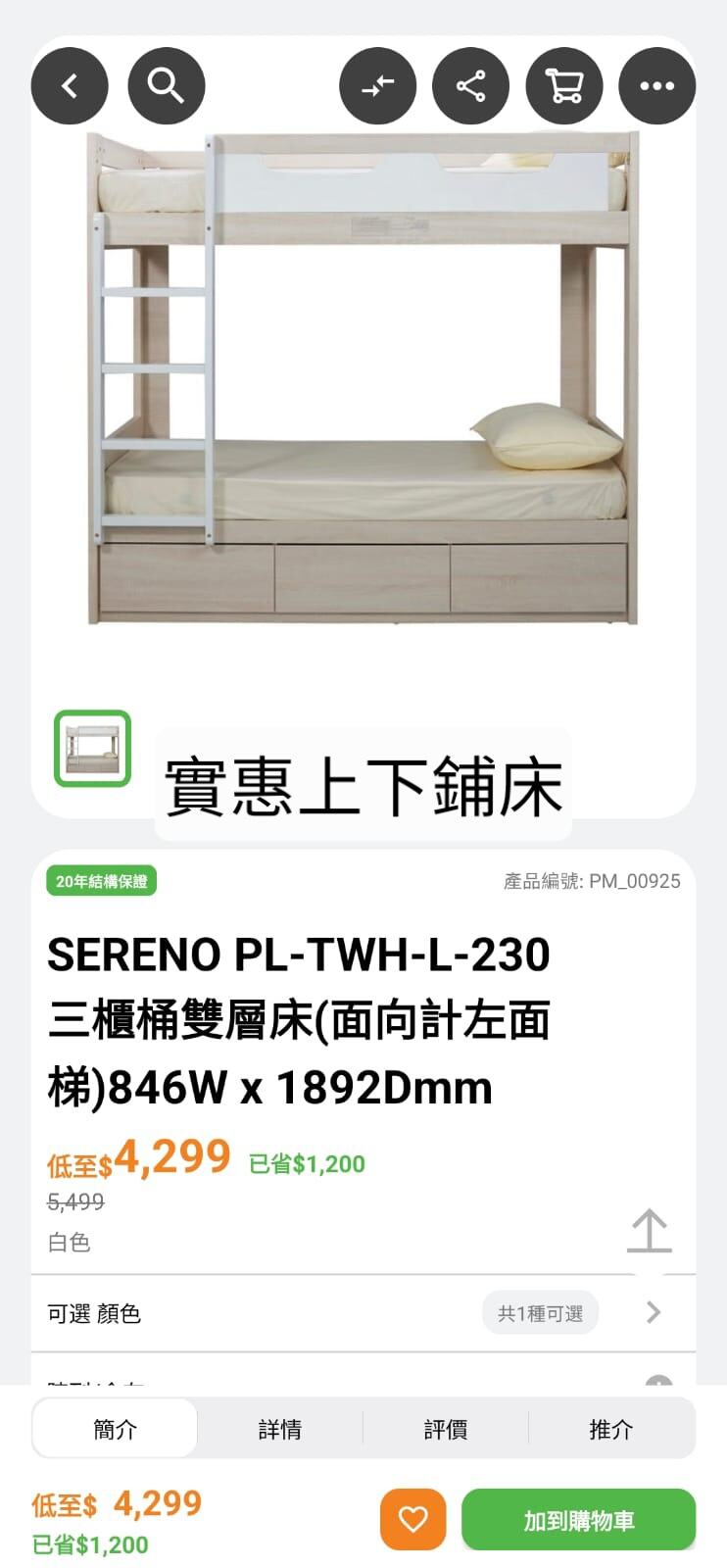Tap the 共1種可選 selector badge
The height and width of the screenshot is (1568, 727).
point(540,1312)
